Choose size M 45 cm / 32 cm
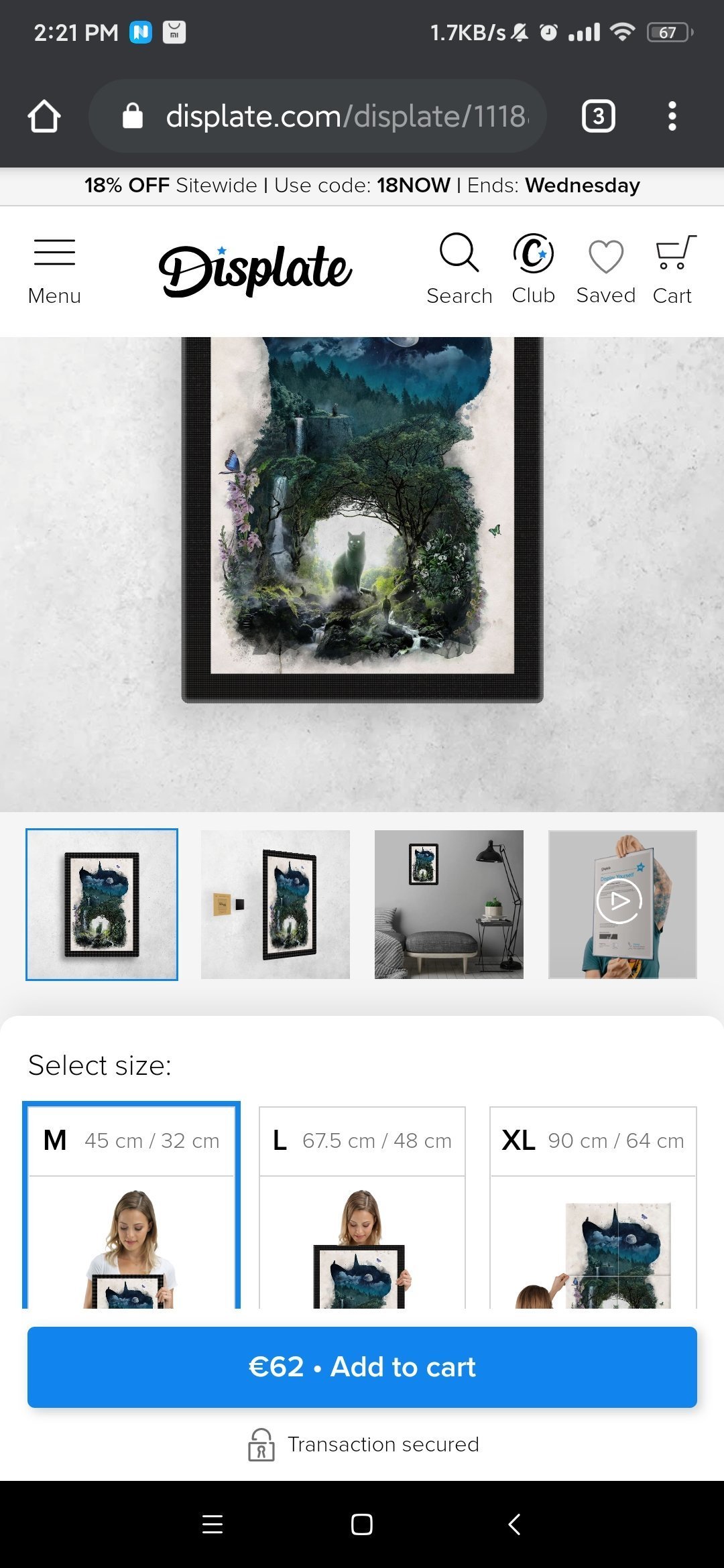Viewport: 724px width, 1568px height. tap(131, 1205)
